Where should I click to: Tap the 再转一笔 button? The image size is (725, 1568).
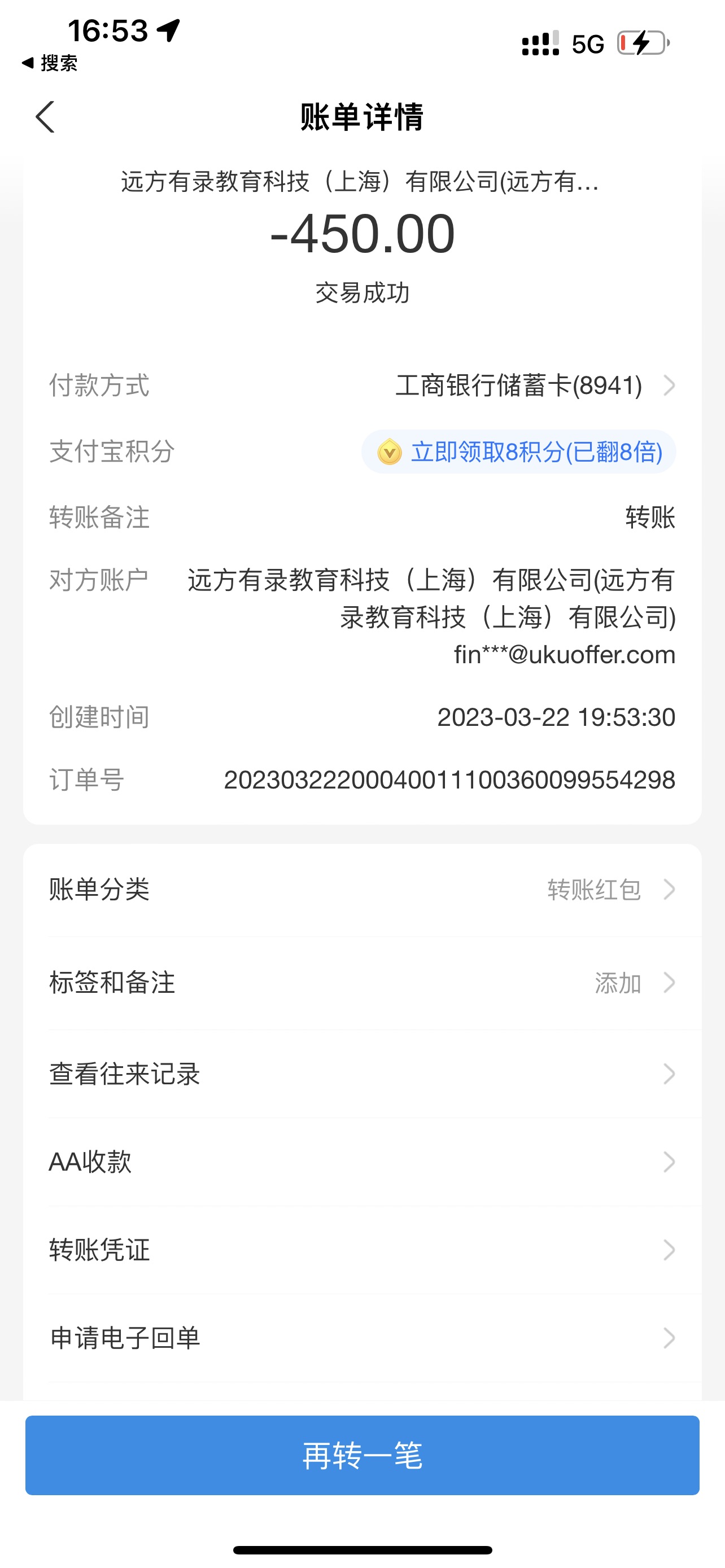[x=362, y=1455]
